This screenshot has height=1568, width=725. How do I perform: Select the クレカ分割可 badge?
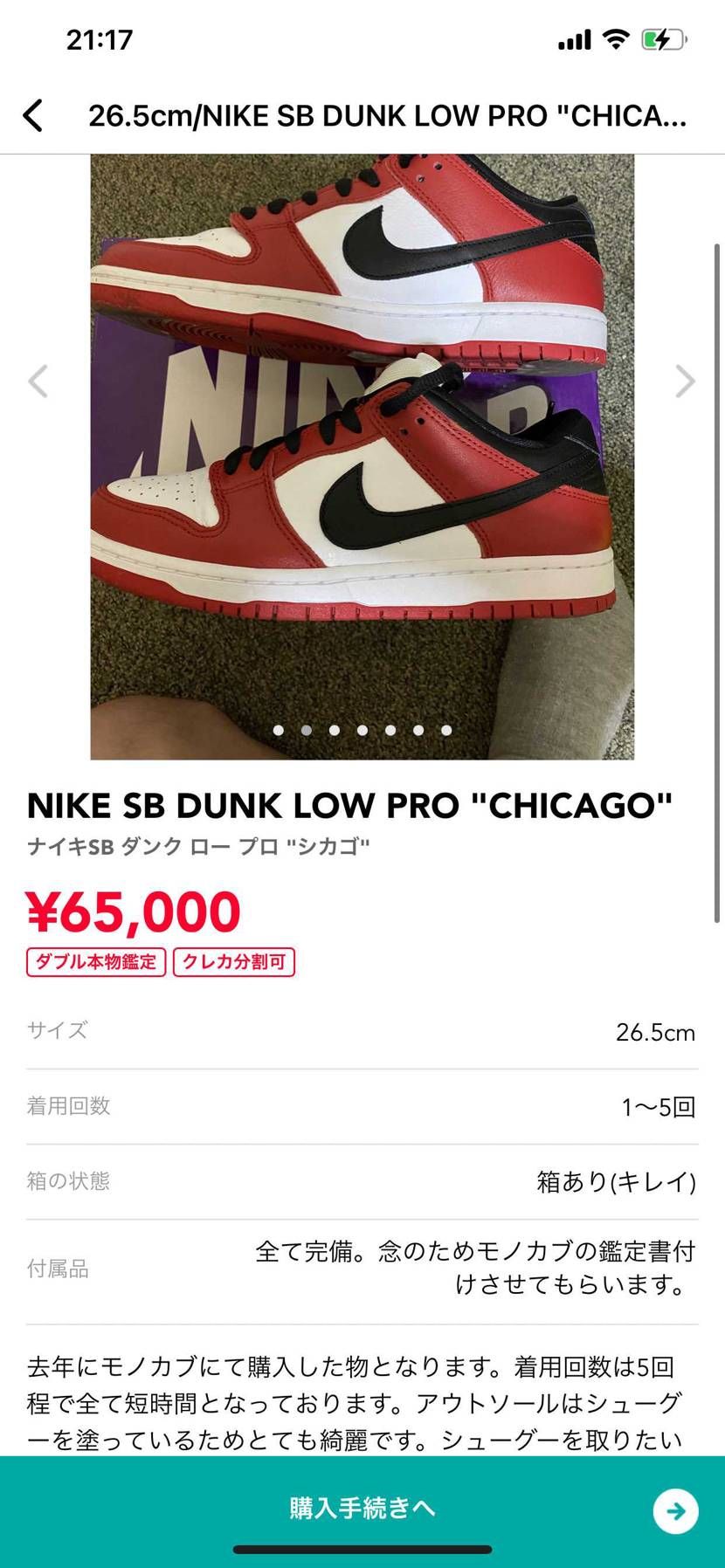click(234, 962)
